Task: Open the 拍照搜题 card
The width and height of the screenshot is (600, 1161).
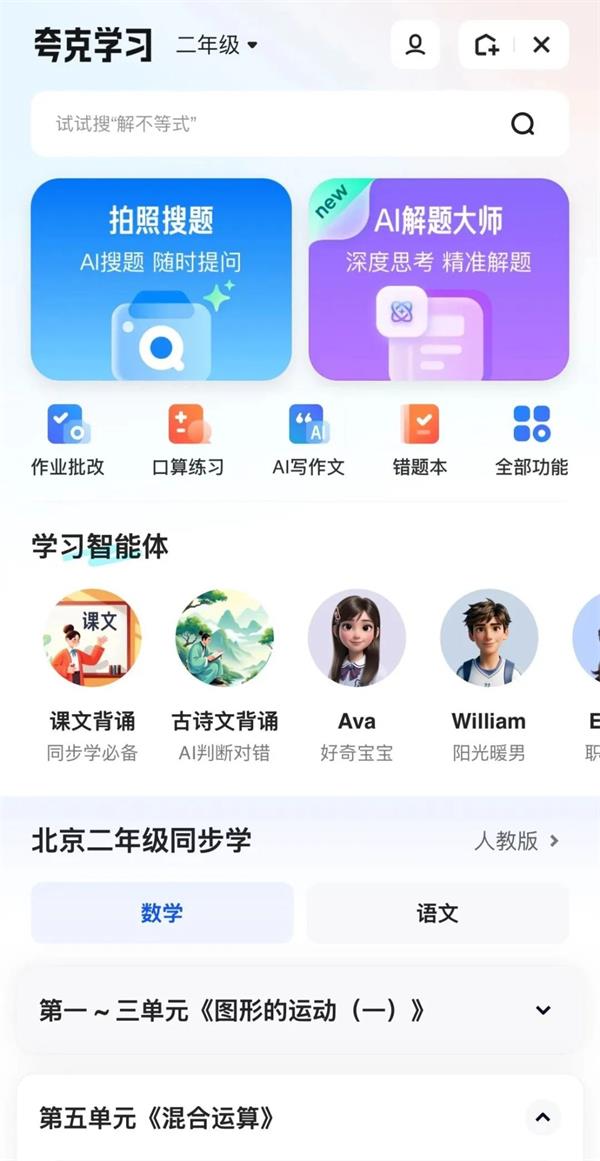Action: point(161,279)
